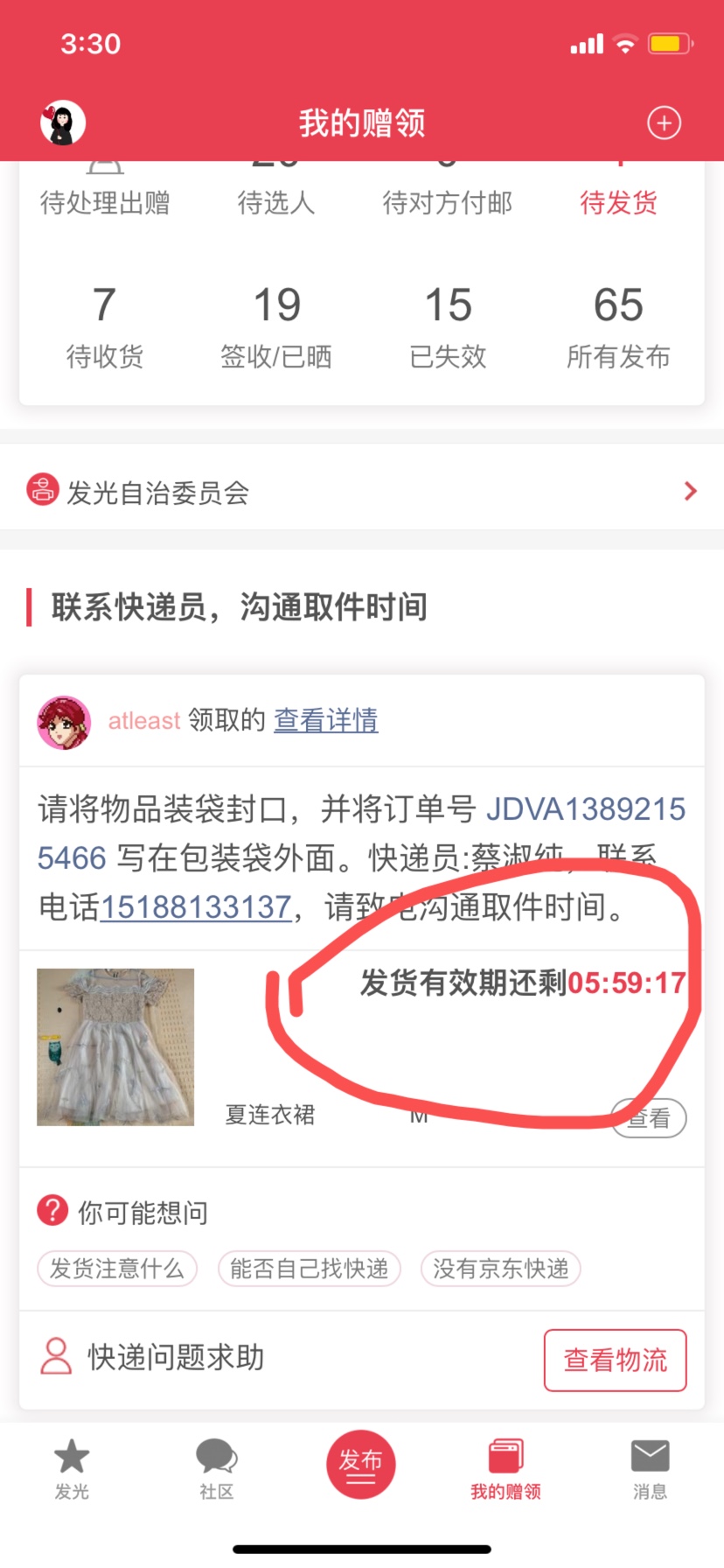Open the profile avatar in the header
Screen dimensions: 724x1568
(x=63, y=122)
